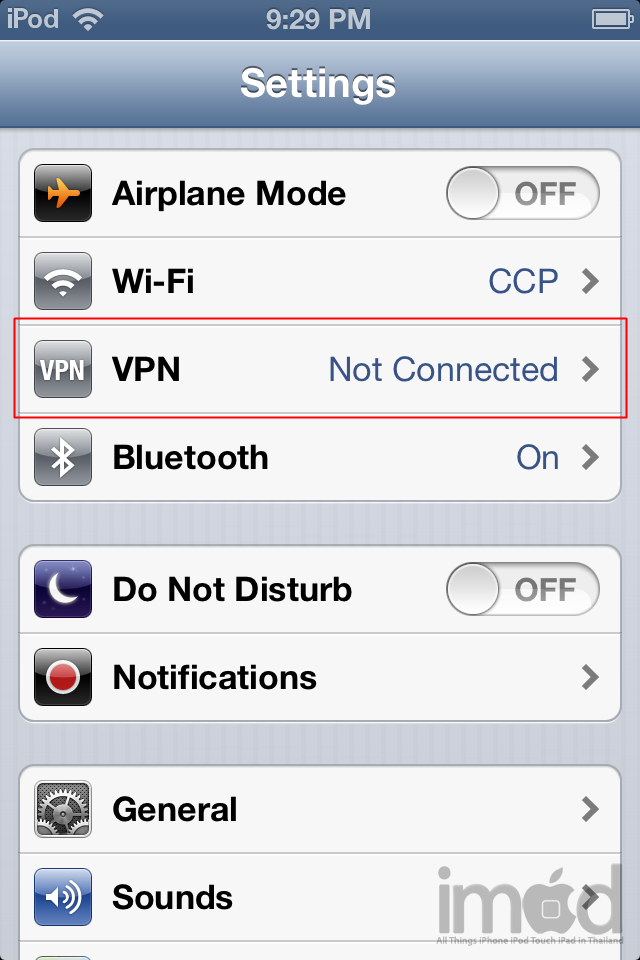Toggle the Airplane Mode switch
Viewport: 640px width, 960px height.
pos(522,193)
